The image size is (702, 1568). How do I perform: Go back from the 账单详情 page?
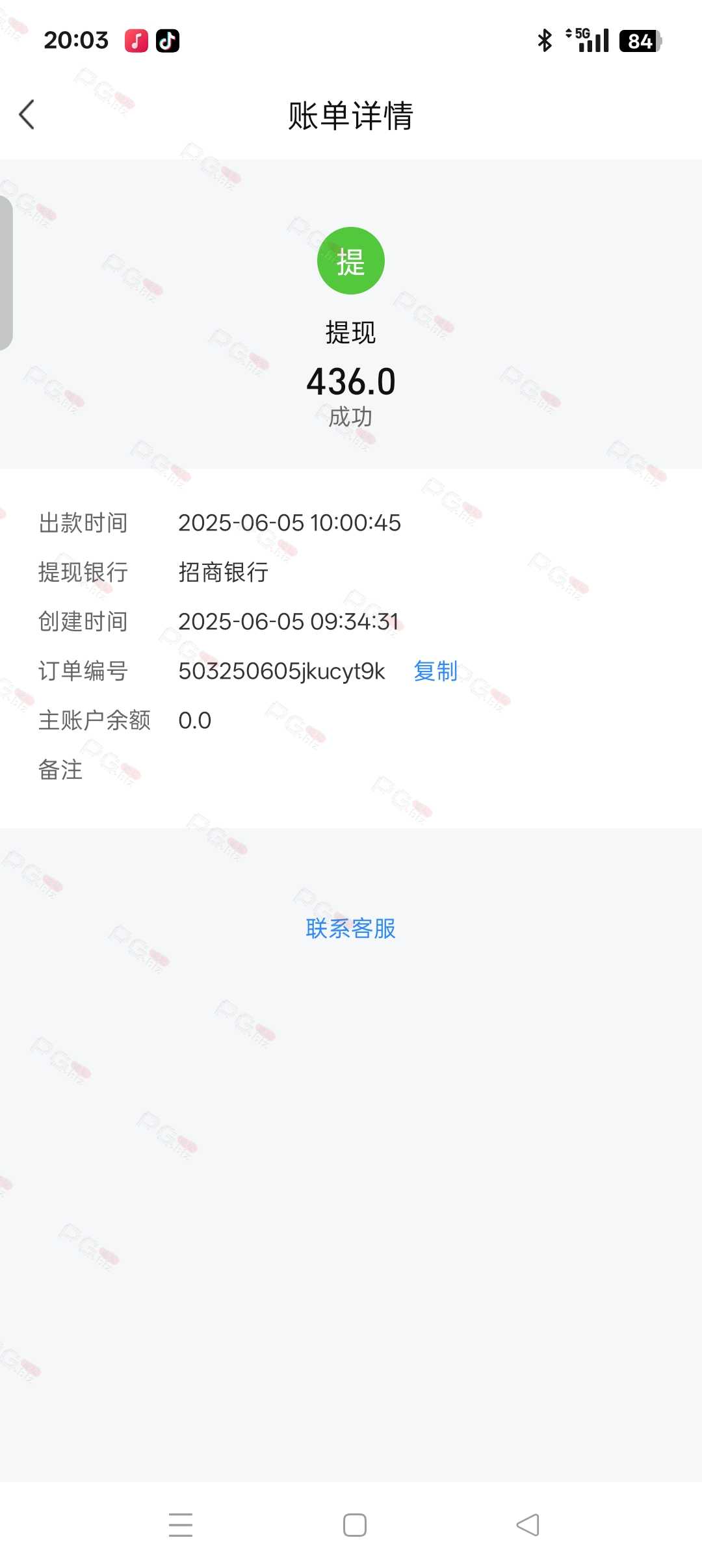[x=27, y=115]
